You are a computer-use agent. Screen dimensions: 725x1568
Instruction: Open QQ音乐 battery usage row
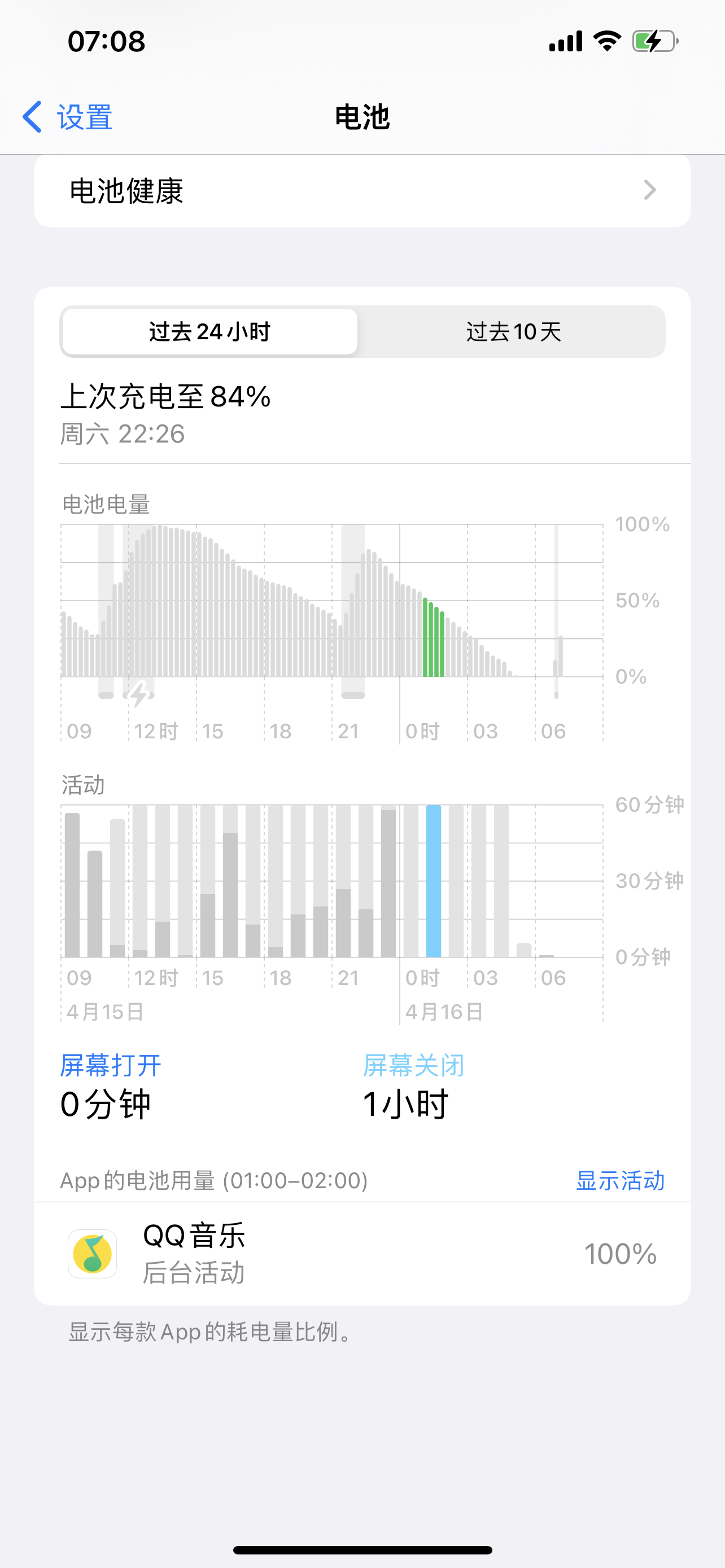click(362, 1254)
